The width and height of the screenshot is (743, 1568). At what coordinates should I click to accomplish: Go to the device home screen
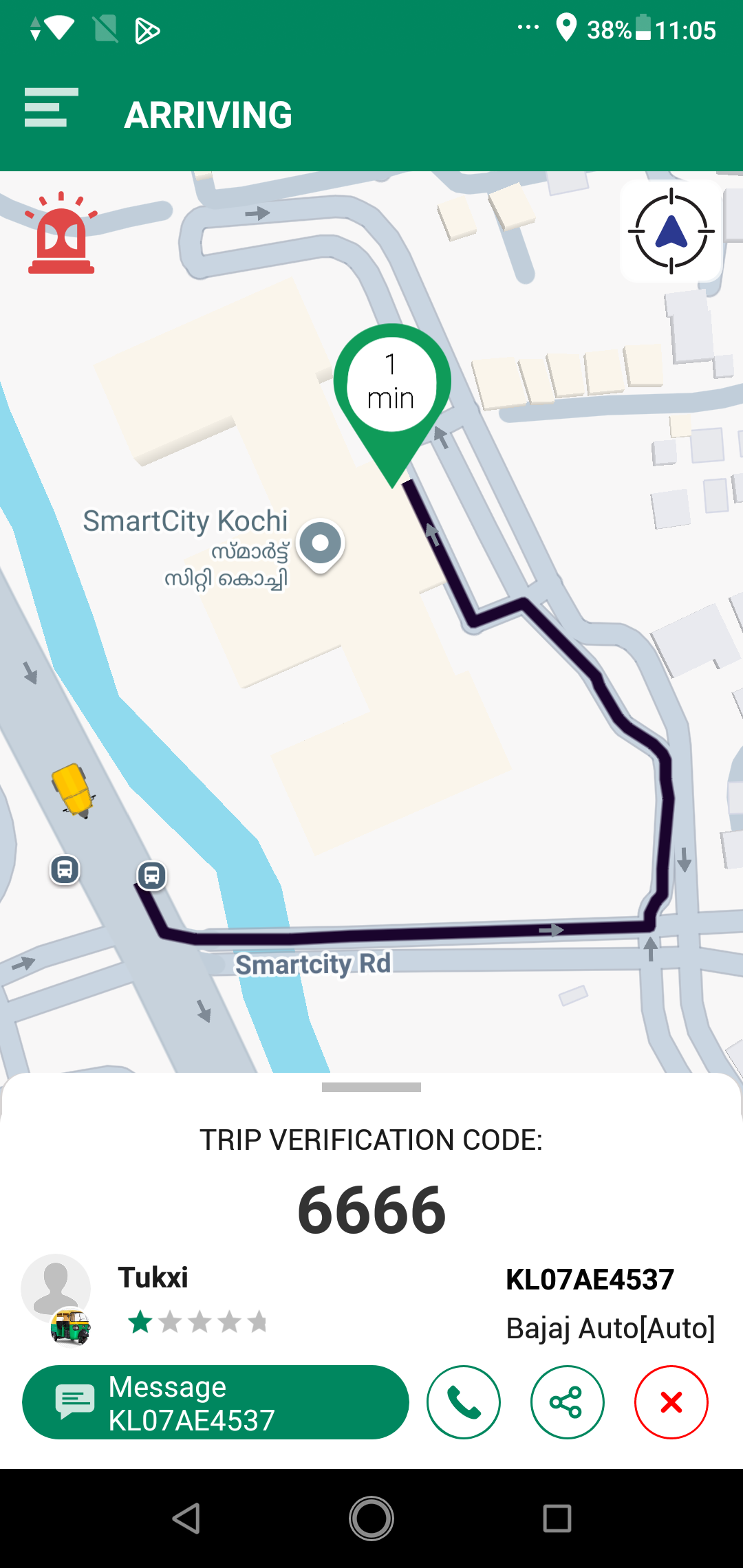371,1518
